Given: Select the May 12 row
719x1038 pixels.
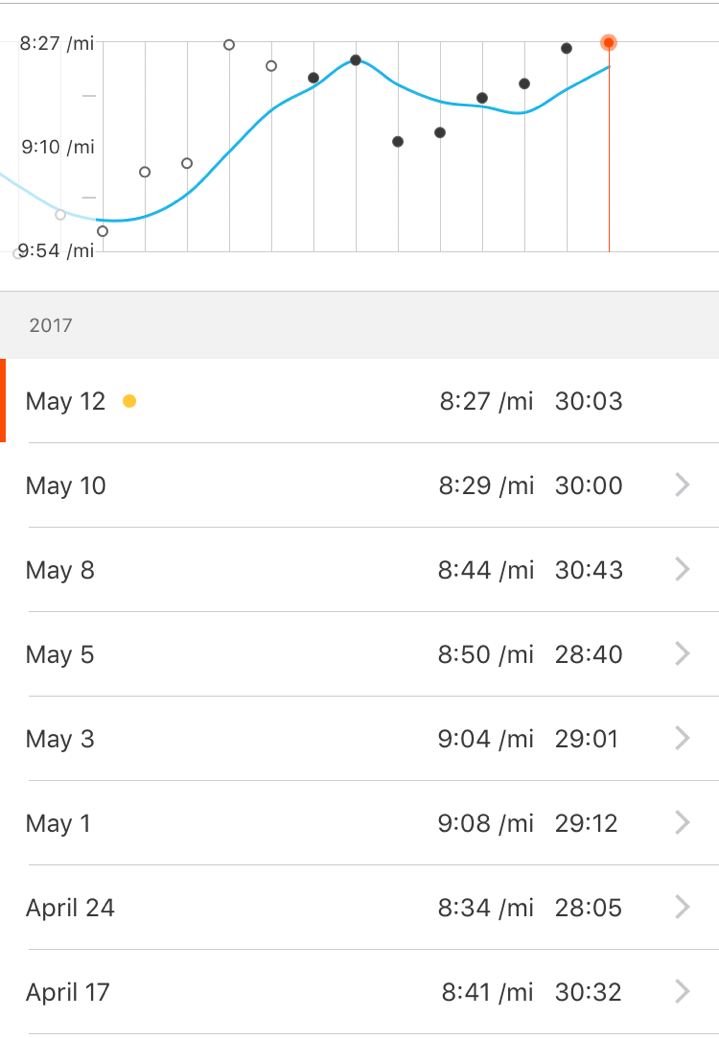Looking at the screenshot, I should [x=360, y=401].
